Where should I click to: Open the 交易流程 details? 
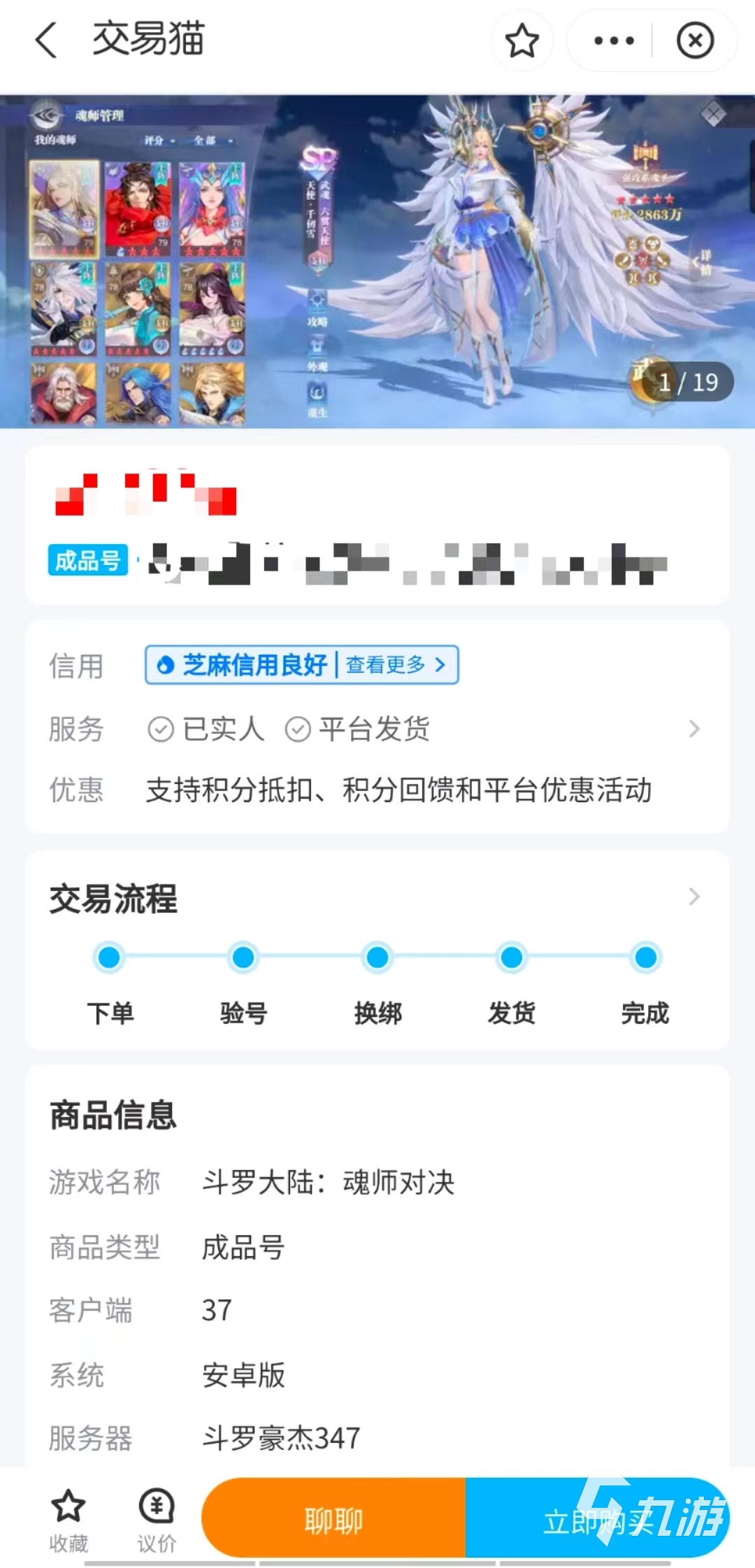693,897
